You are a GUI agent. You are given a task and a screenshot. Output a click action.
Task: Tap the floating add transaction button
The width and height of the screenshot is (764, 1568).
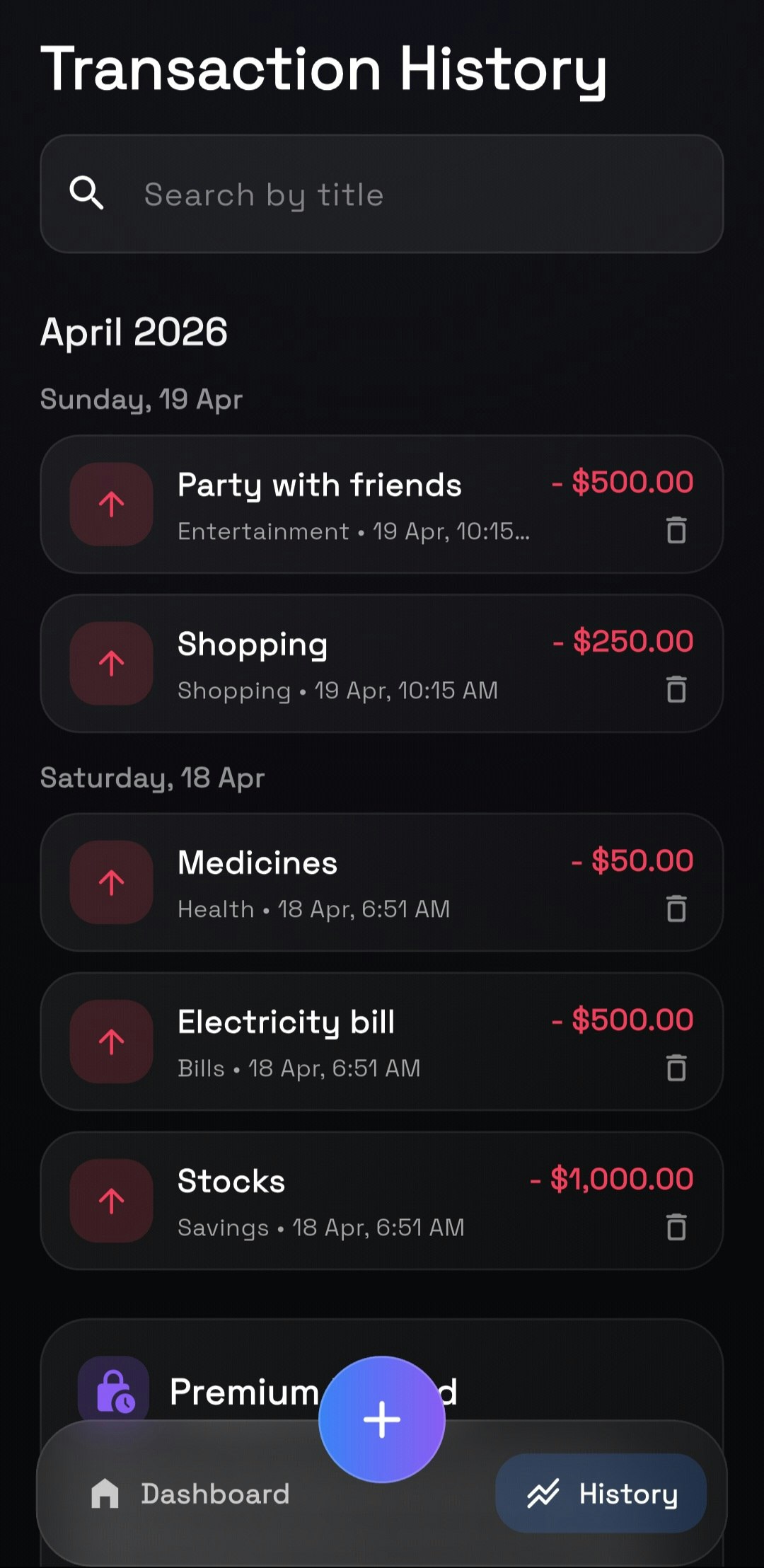click(382, 1419)
